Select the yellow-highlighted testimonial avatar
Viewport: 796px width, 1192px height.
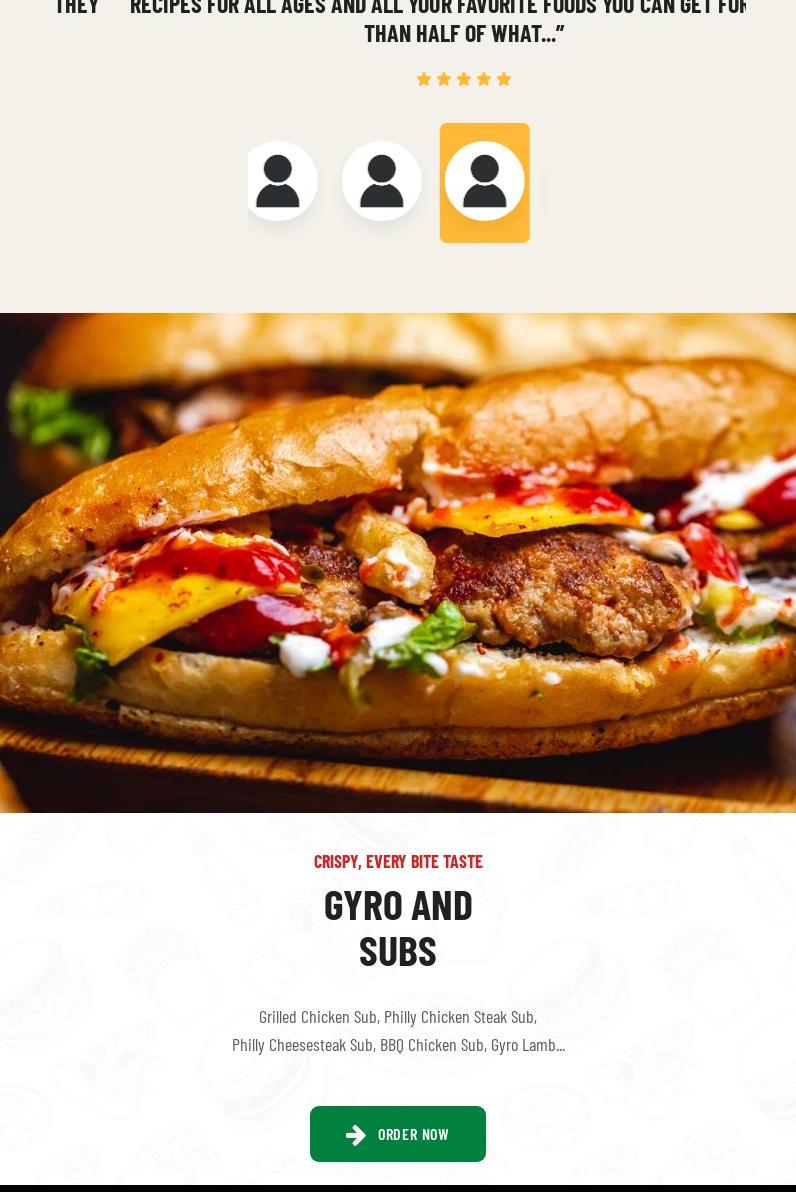click(x=484, y=182)
